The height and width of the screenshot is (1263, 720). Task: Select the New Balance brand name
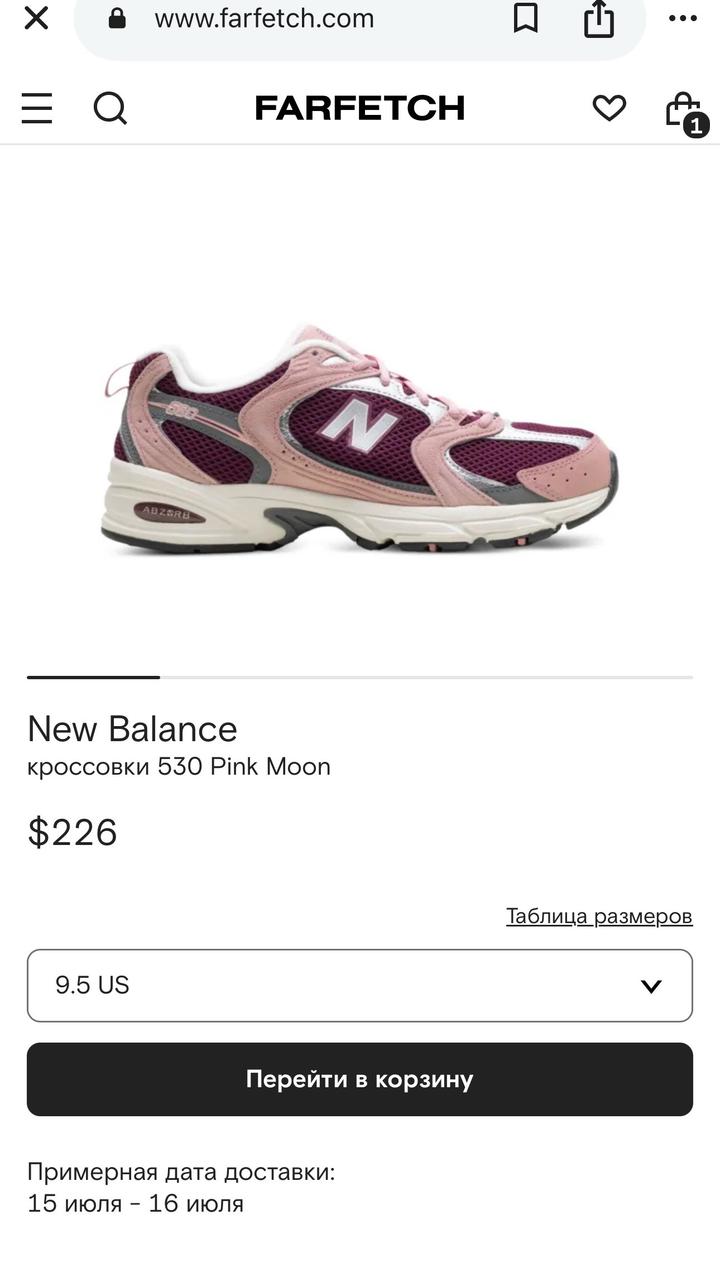click(132, 729)
